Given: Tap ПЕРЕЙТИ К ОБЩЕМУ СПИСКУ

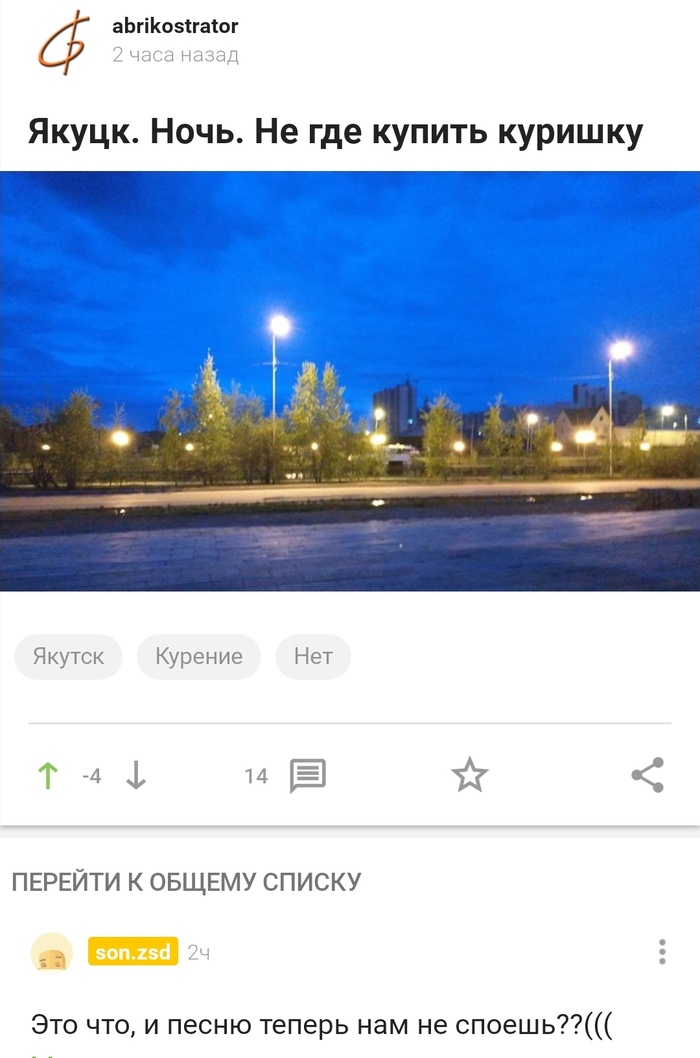Looking at the screenshot, I should pyautogui.click(x=186, y=882).
